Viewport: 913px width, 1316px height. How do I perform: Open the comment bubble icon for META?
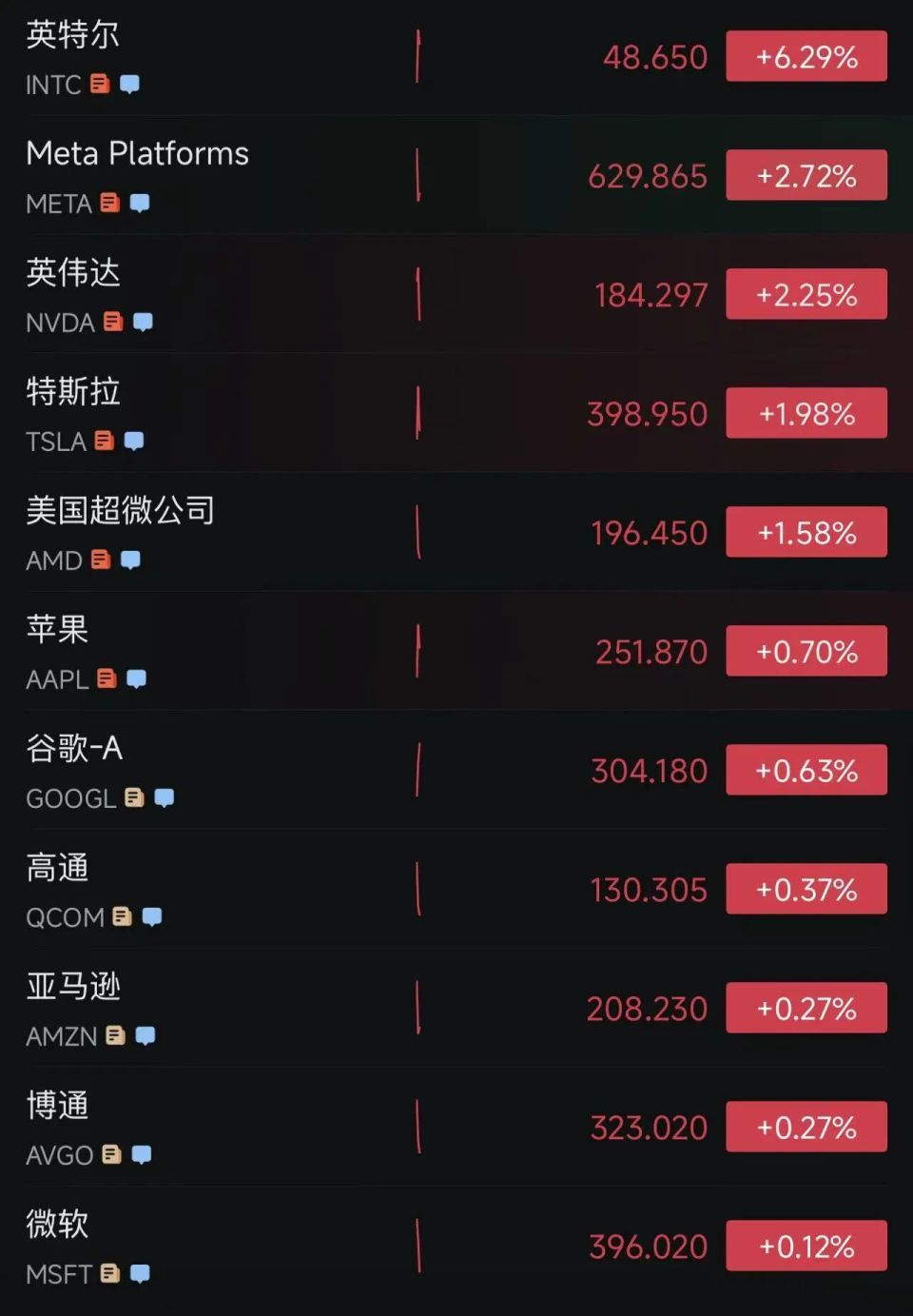click(139, 204)
